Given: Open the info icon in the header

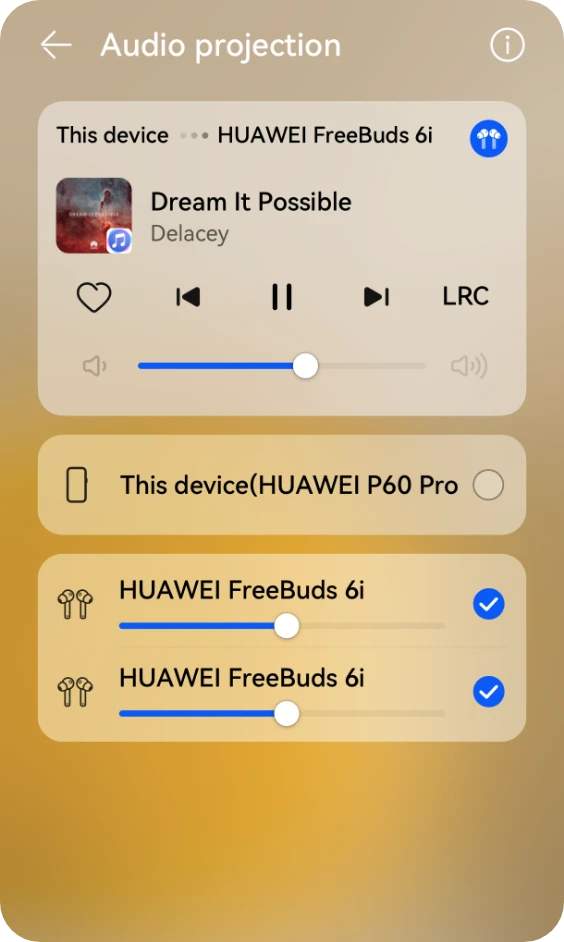Looking at the screenshot, I should (507, 45).
